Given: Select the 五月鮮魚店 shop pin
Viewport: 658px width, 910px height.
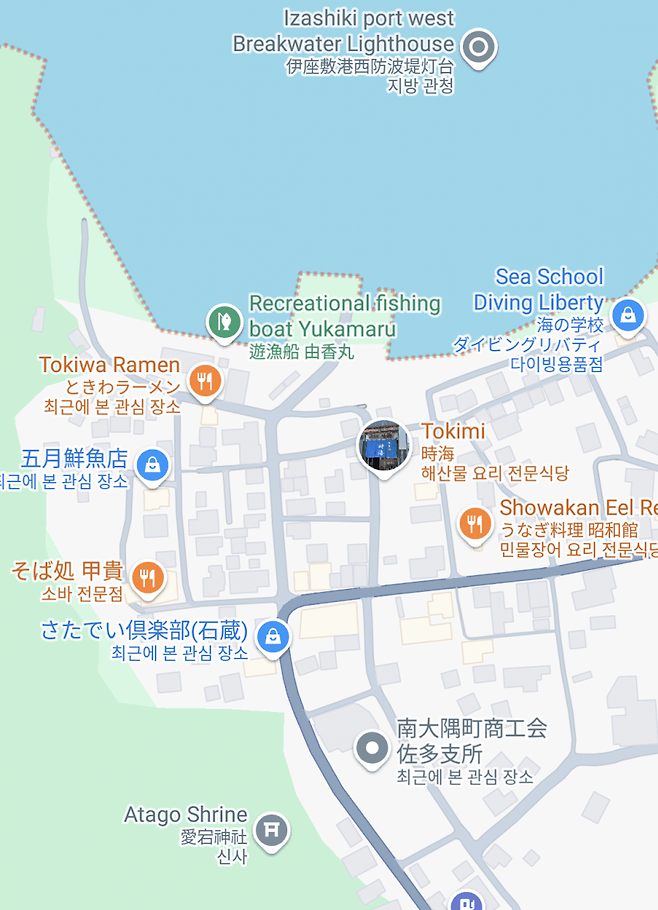Looking at the screenshot, I should pos(152,463).
